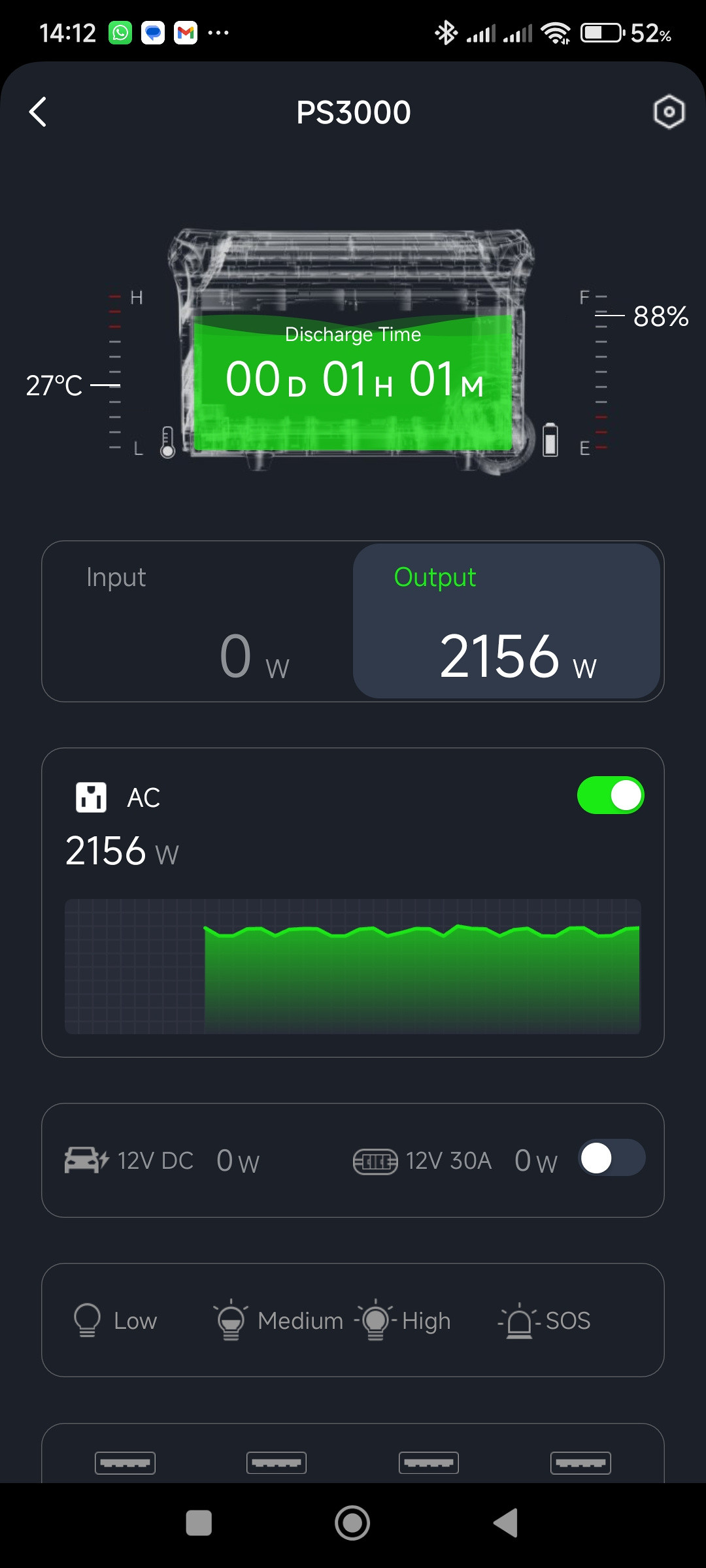This screenshot has height=1568, width=706.
Task: Set the light to Medium
Action: click(278, 1320)
